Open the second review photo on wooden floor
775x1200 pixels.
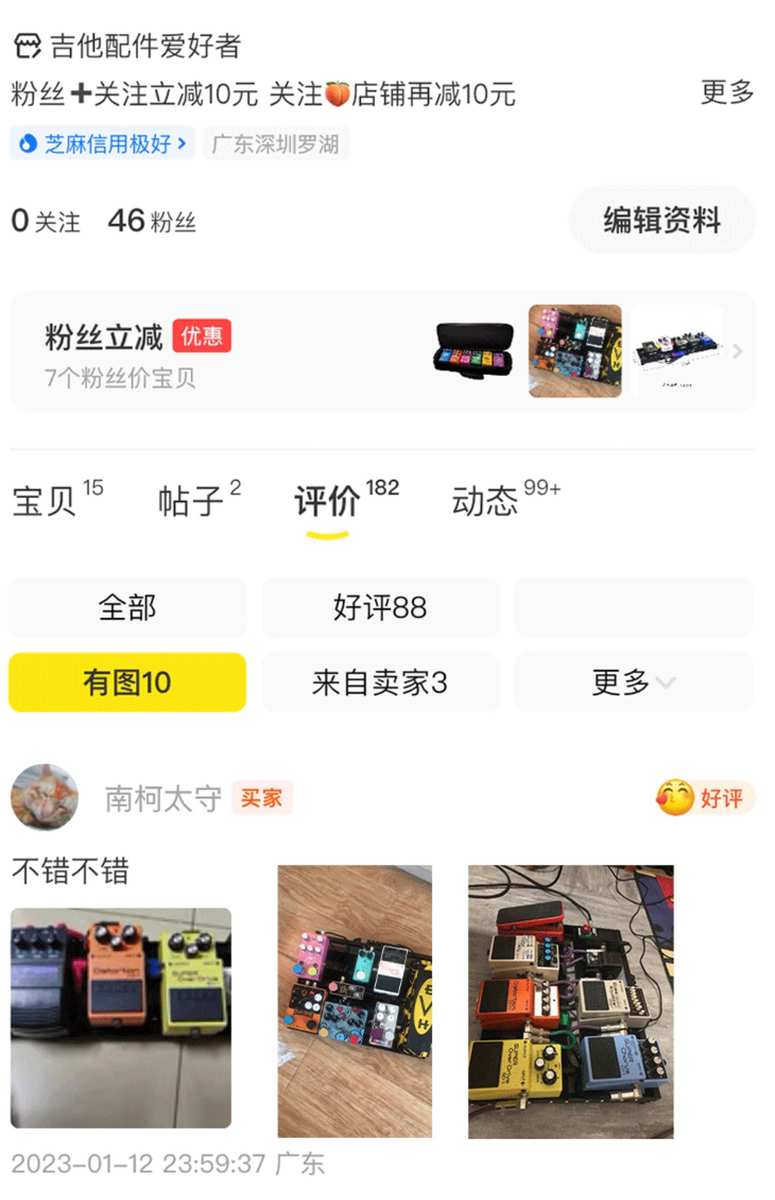355,1001
